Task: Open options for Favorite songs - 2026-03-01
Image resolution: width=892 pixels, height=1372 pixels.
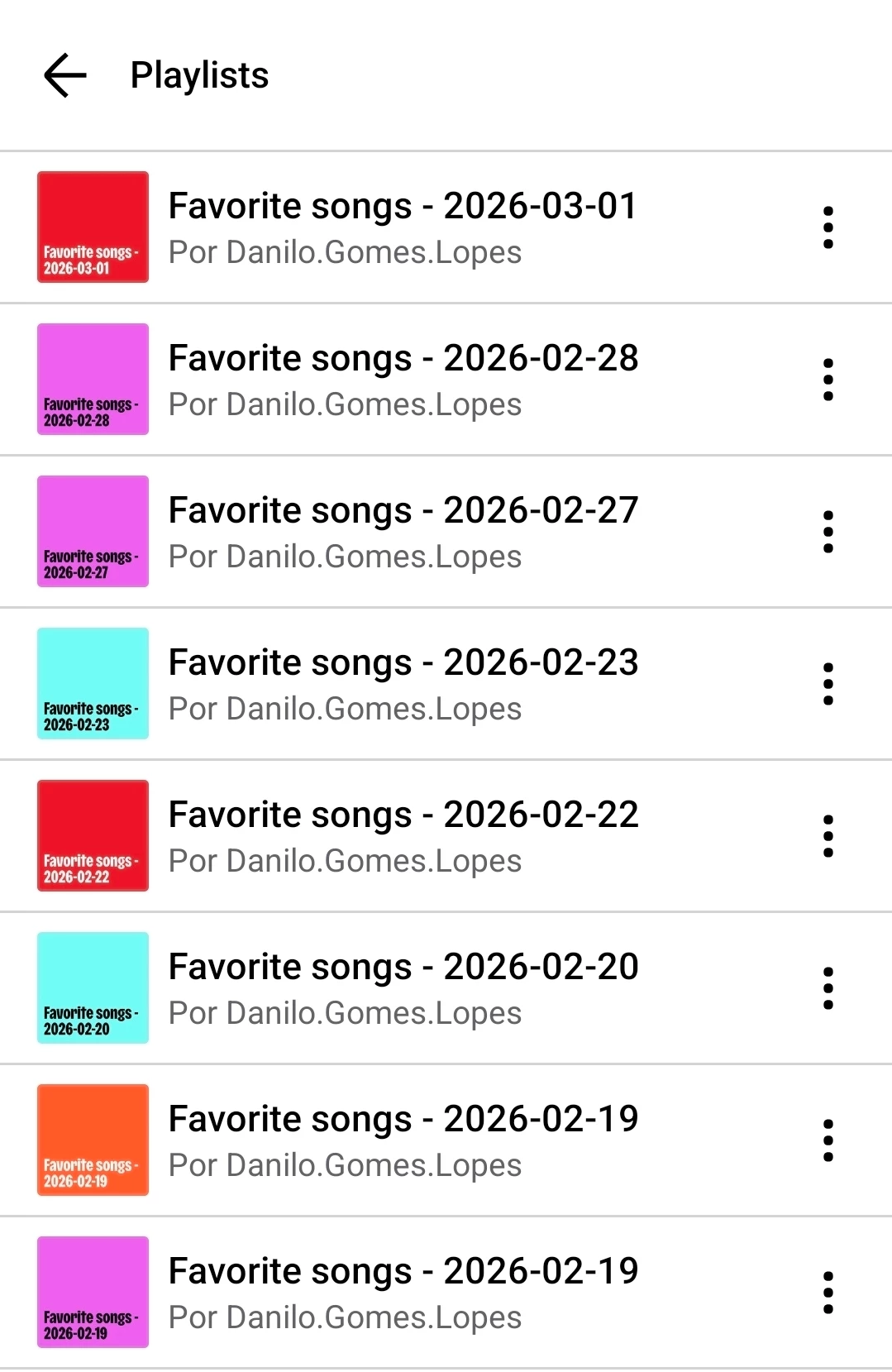Action: [x=828, y=227]
